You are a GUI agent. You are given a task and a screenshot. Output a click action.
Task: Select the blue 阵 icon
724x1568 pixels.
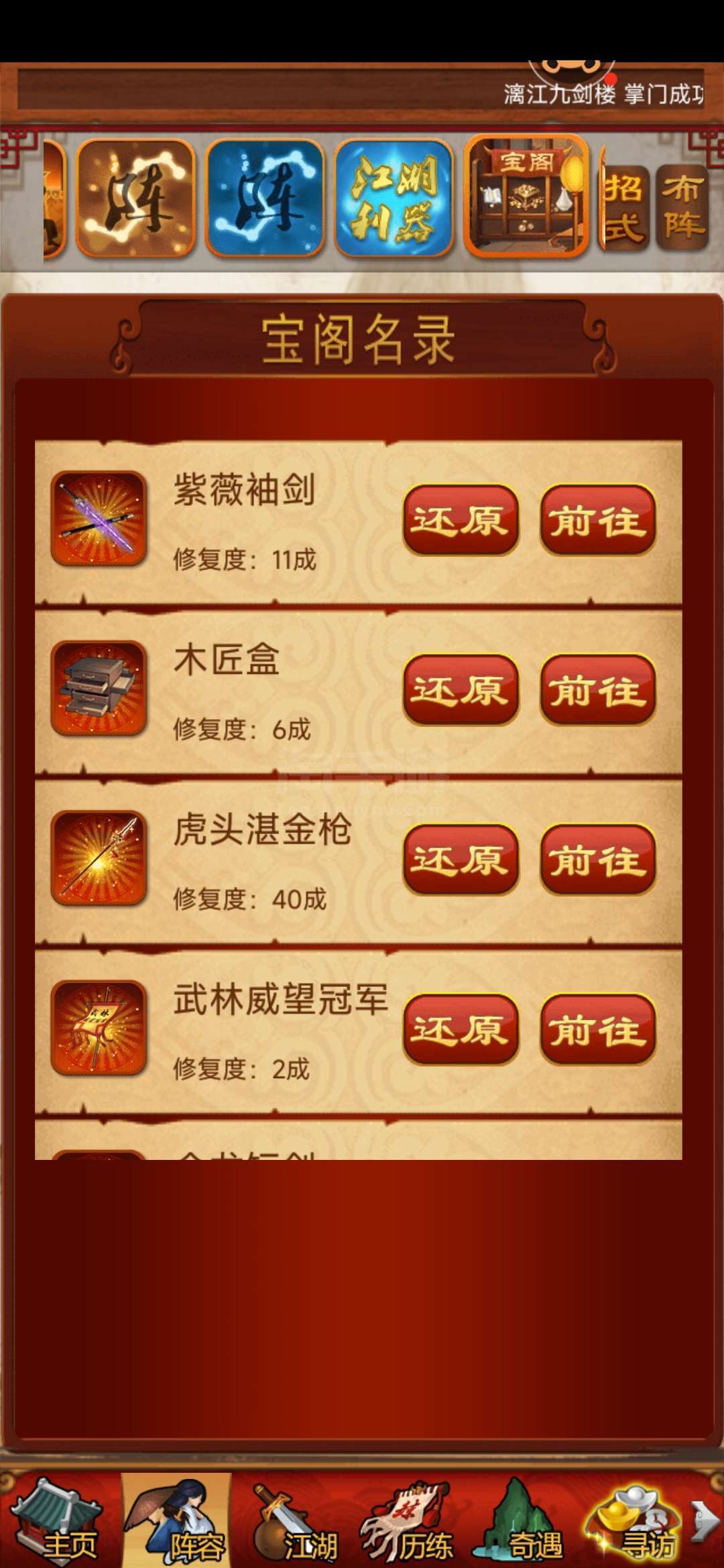point(265,198)
